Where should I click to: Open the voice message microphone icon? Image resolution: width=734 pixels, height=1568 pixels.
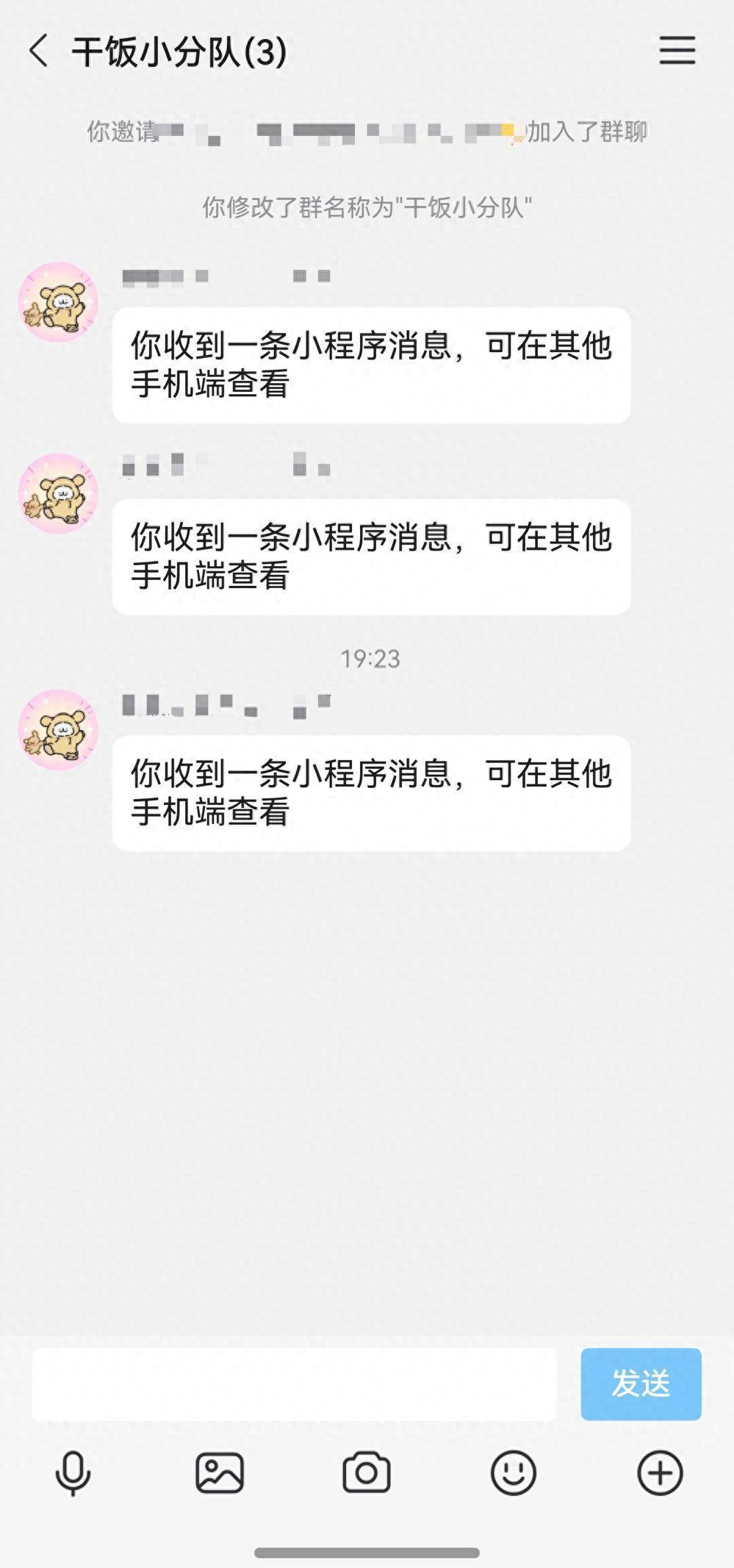73,1474
